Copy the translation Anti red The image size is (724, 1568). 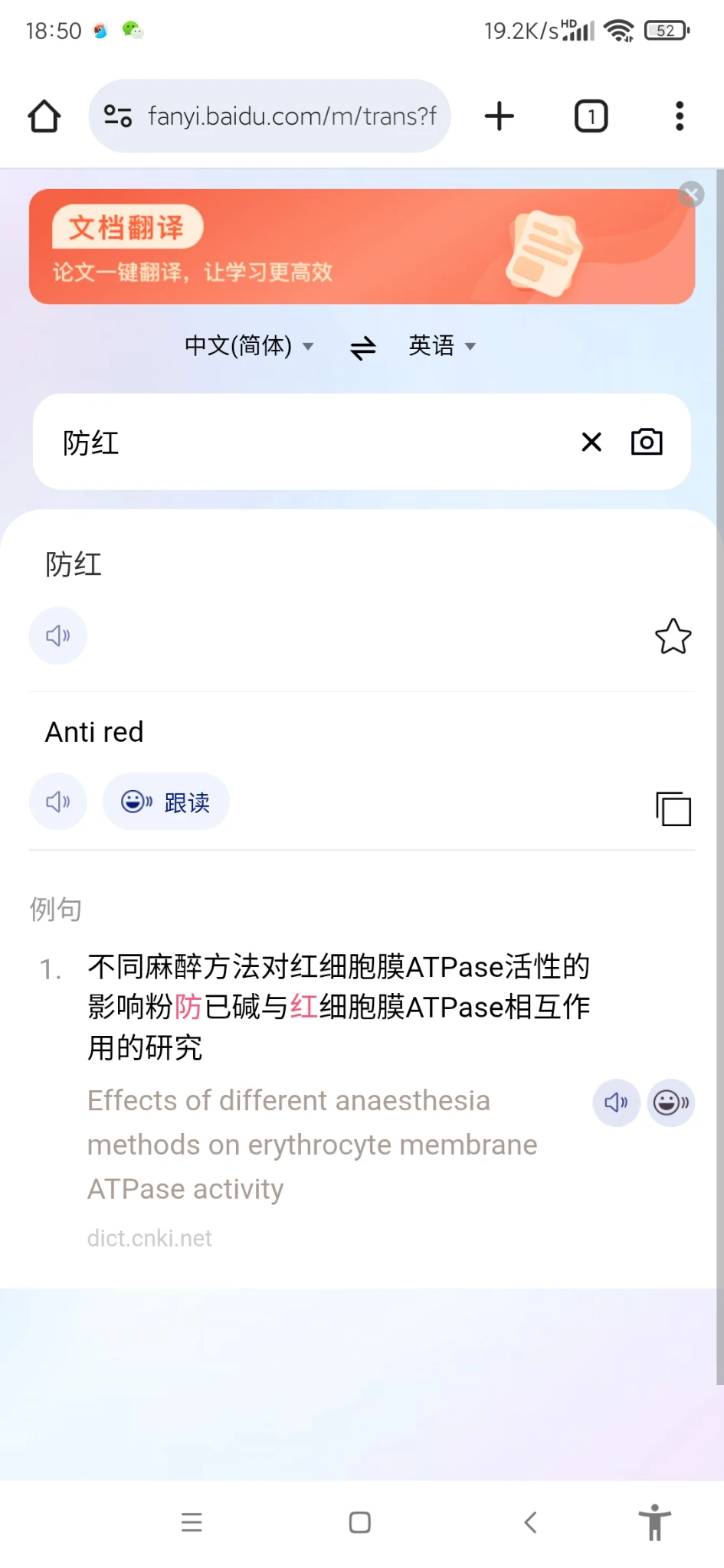(673, 808)
